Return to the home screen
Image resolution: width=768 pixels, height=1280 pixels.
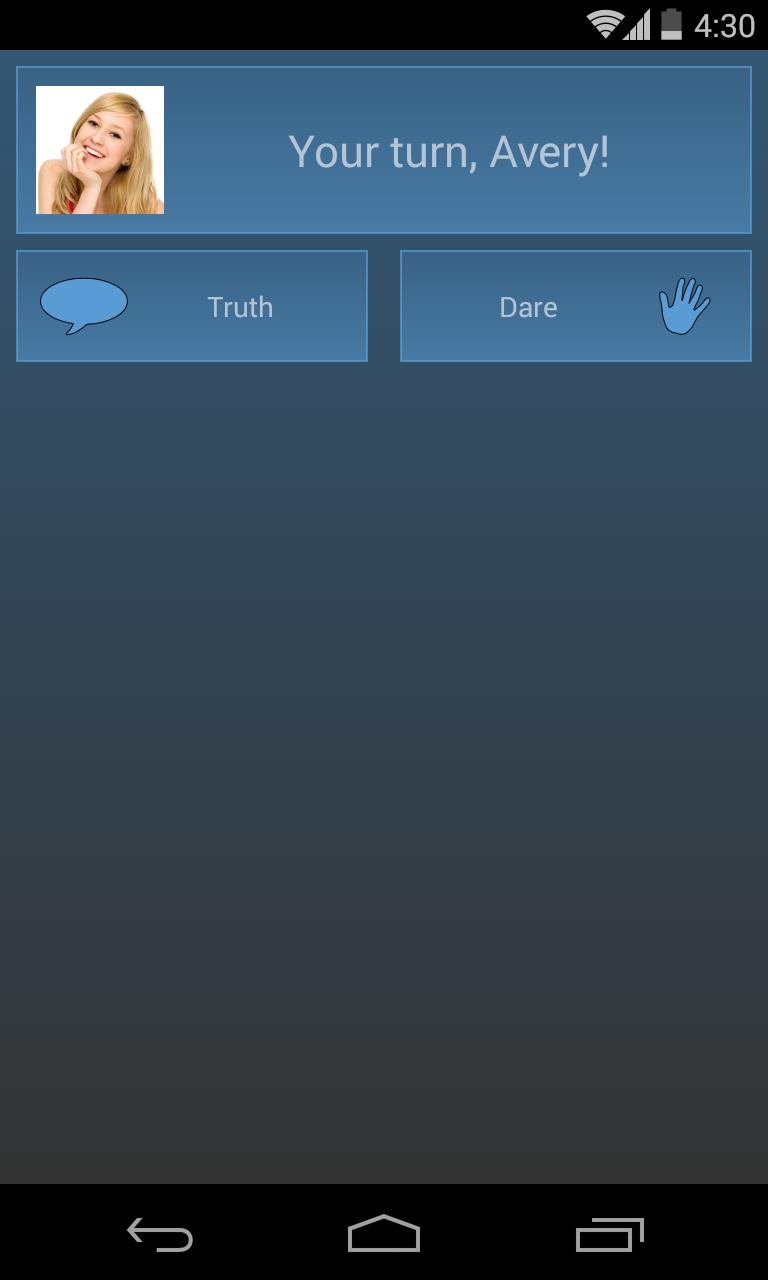[384, 1234]
